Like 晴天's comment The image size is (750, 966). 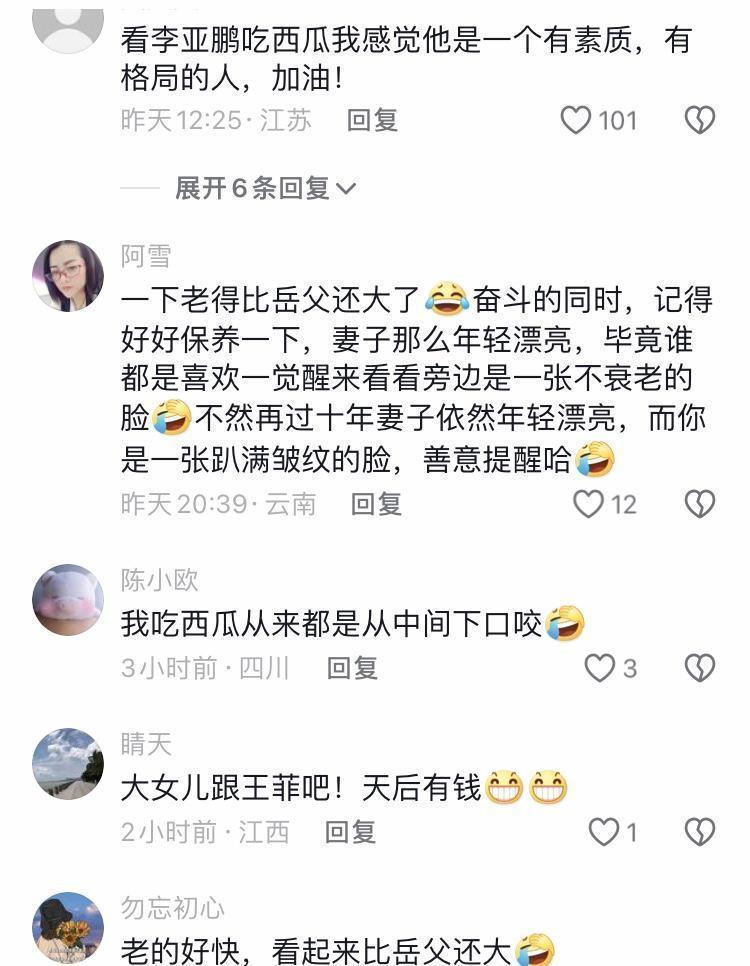tap(604, 831)
